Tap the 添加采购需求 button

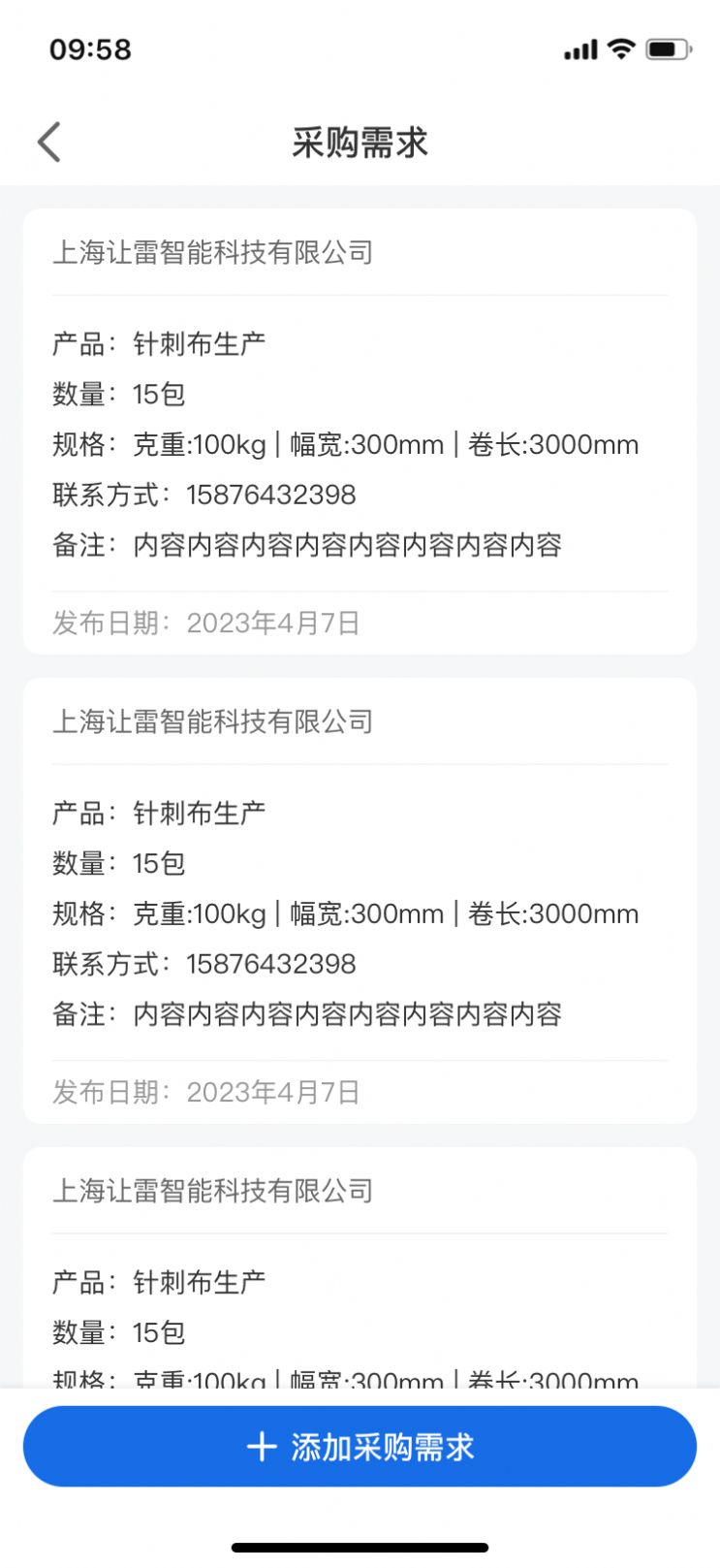pos(360,1446)
